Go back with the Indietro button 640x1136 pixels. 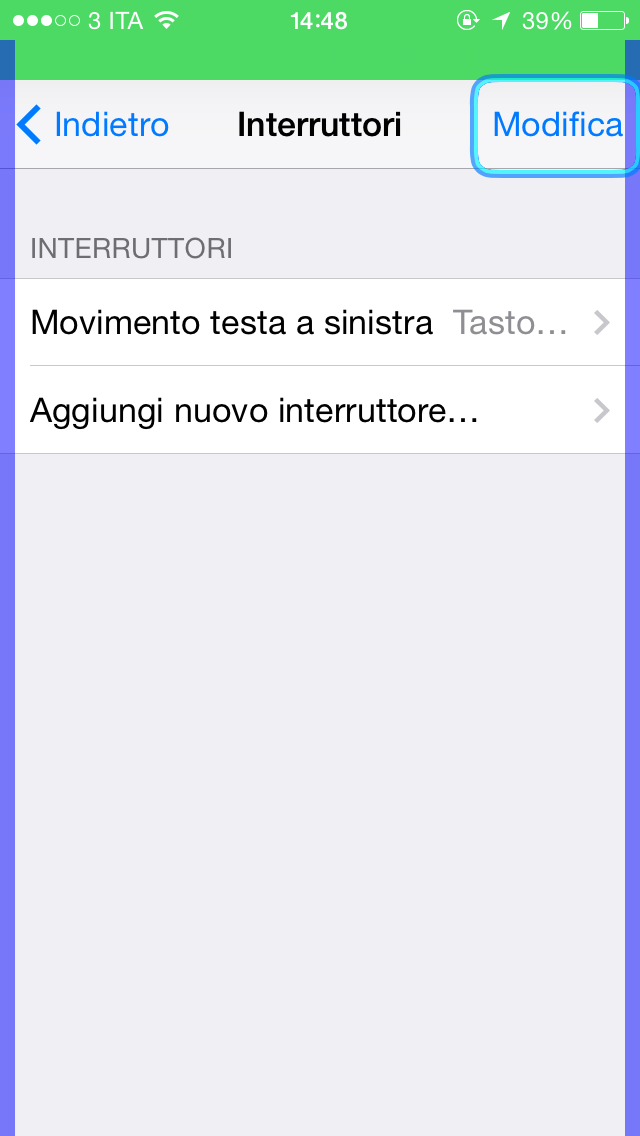[x=94, y=125]
